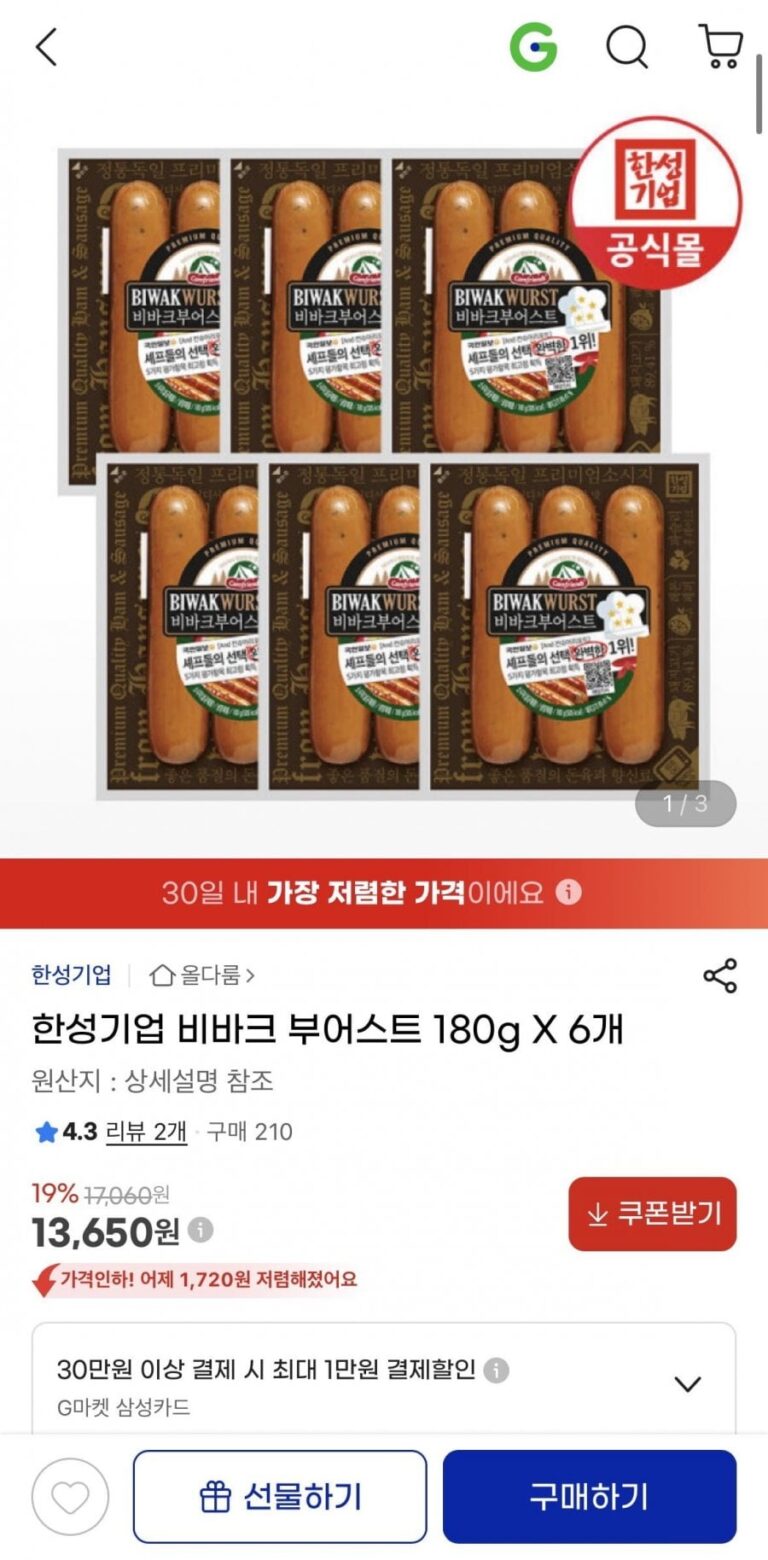Tap the 선물하기 gift button

click(280, 1496)
